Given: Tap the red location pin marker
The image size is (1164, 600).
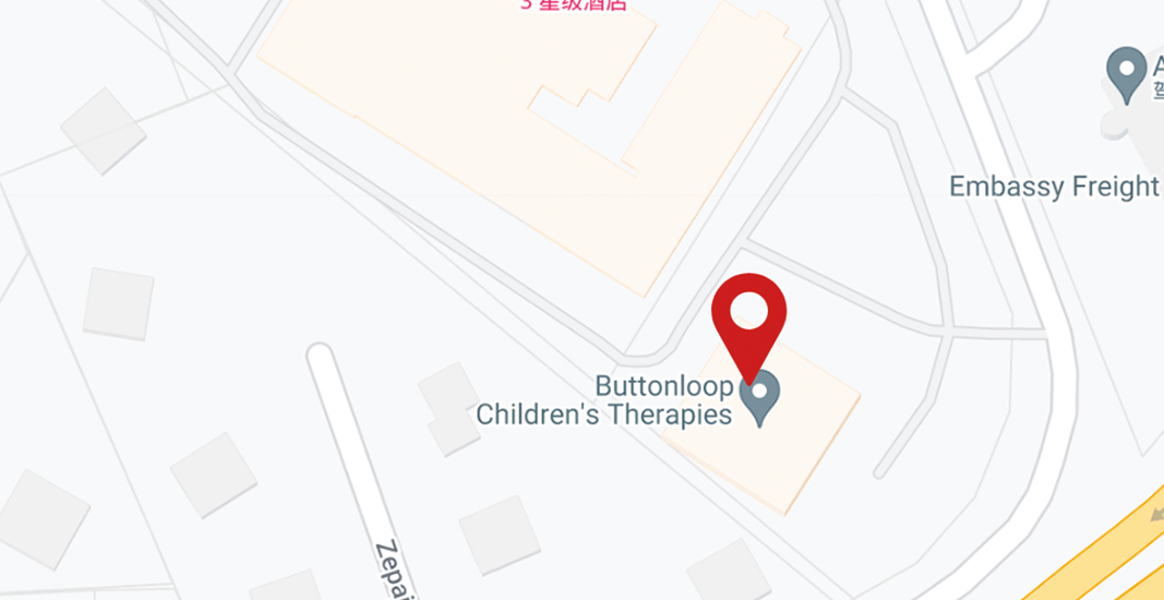Looking at the screenshot, I should click(x=749, y=315).
